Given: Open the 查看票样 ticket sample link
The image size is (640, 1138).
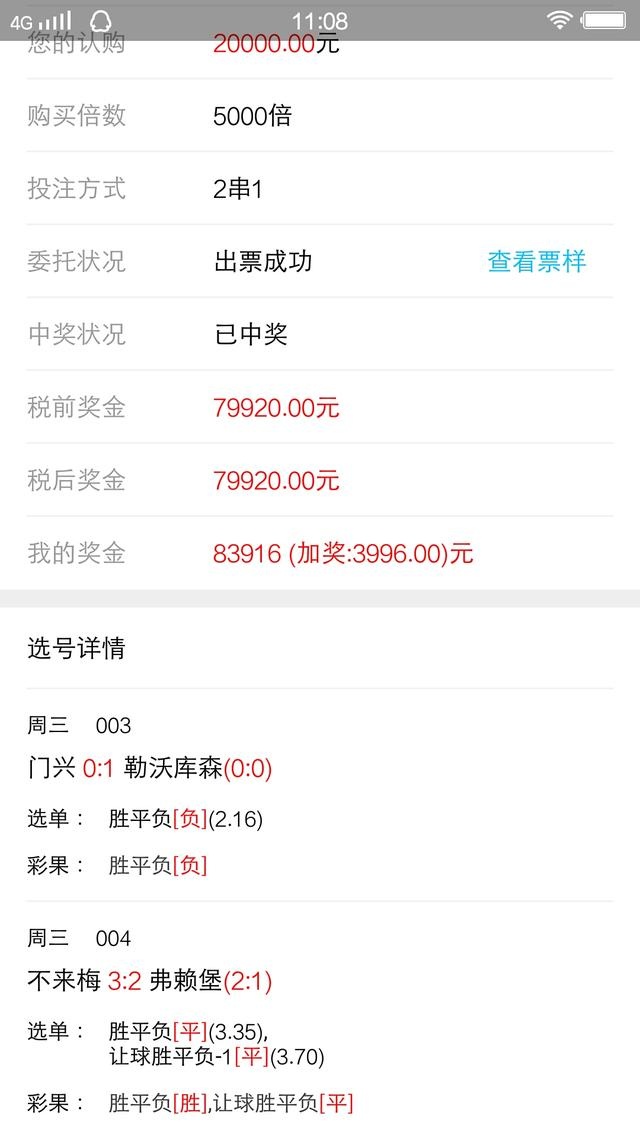Looking at the screenshot, I should pos(537,261).
